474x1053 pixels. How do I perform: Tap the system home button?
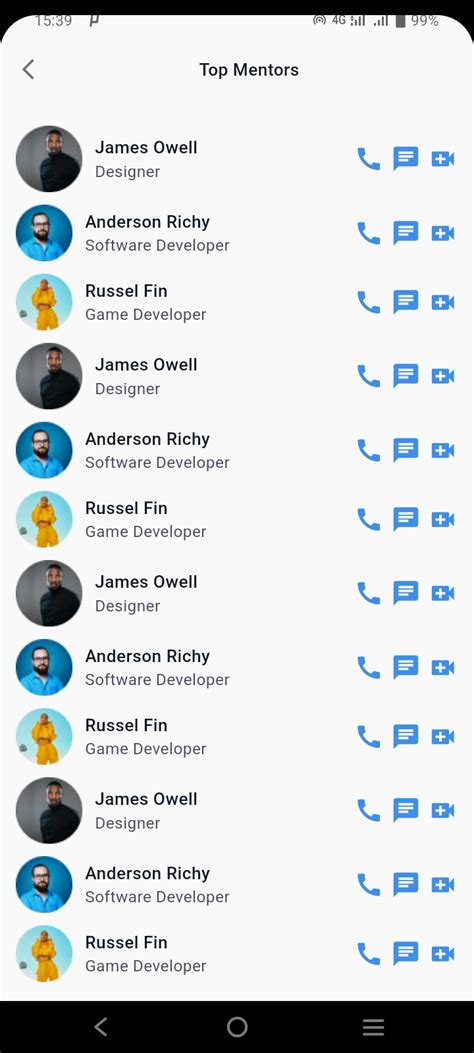pyautogui.click(x=237, y=1027)
